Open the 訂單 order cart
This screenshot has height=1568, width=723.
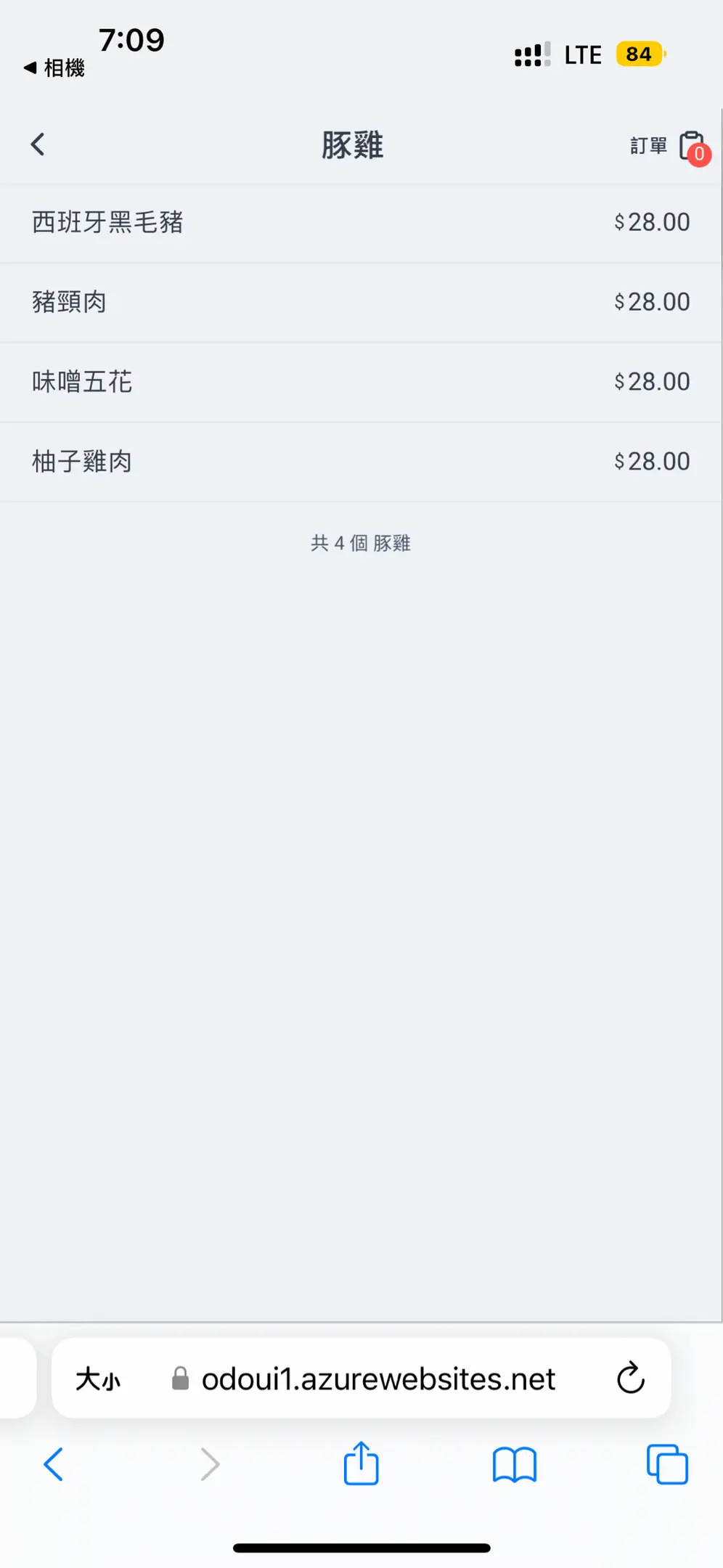pos(669,146)
